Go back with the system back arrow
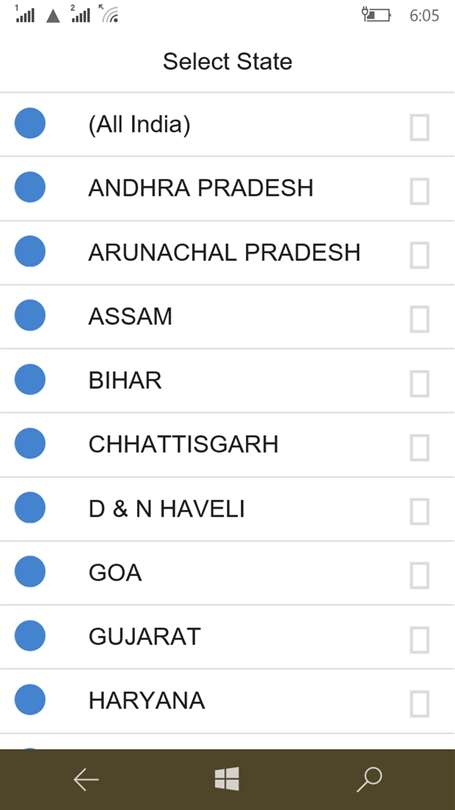This screenshot has width=455, height=810. [86, 780]
